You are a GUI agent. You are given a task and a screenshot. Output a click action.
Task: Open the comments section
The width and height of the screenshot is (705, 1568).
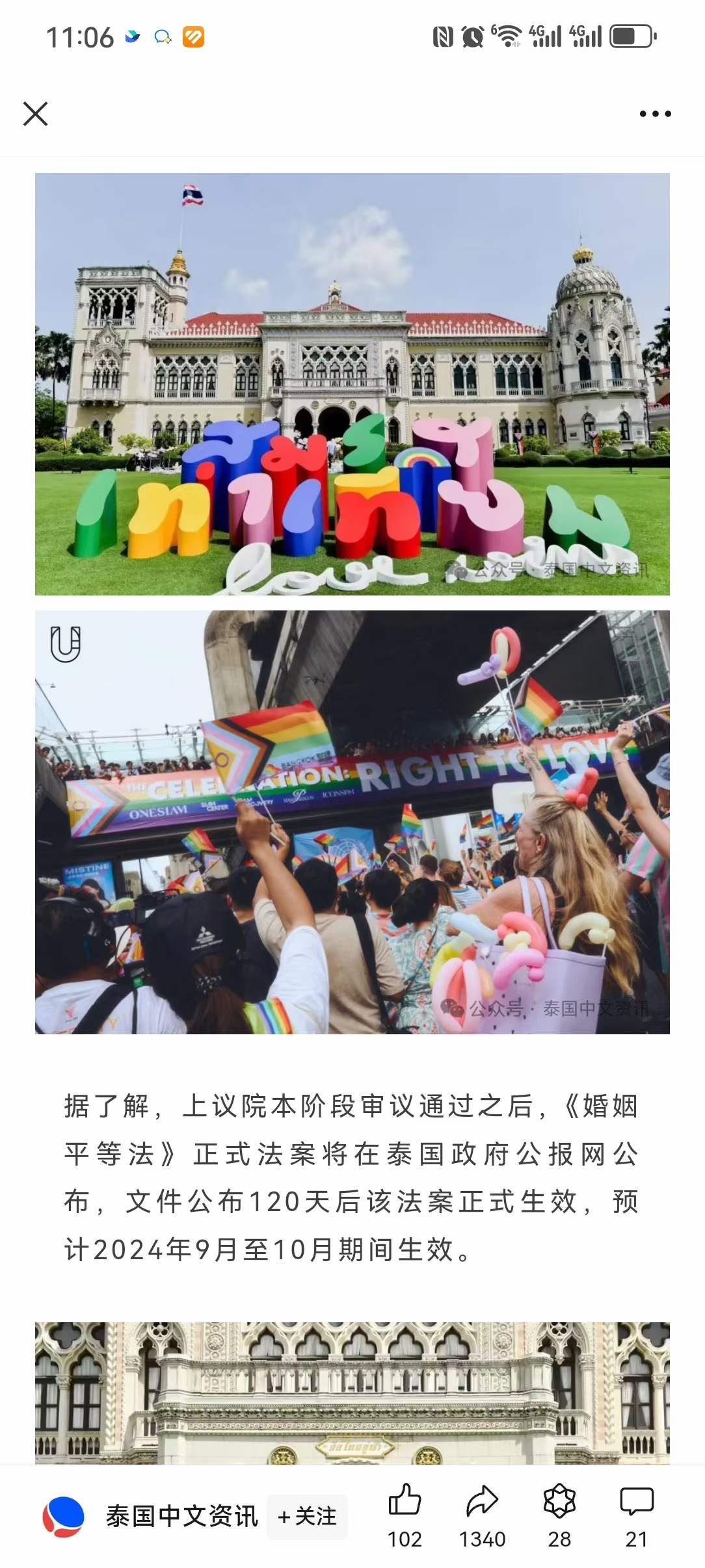[636, 1502]
